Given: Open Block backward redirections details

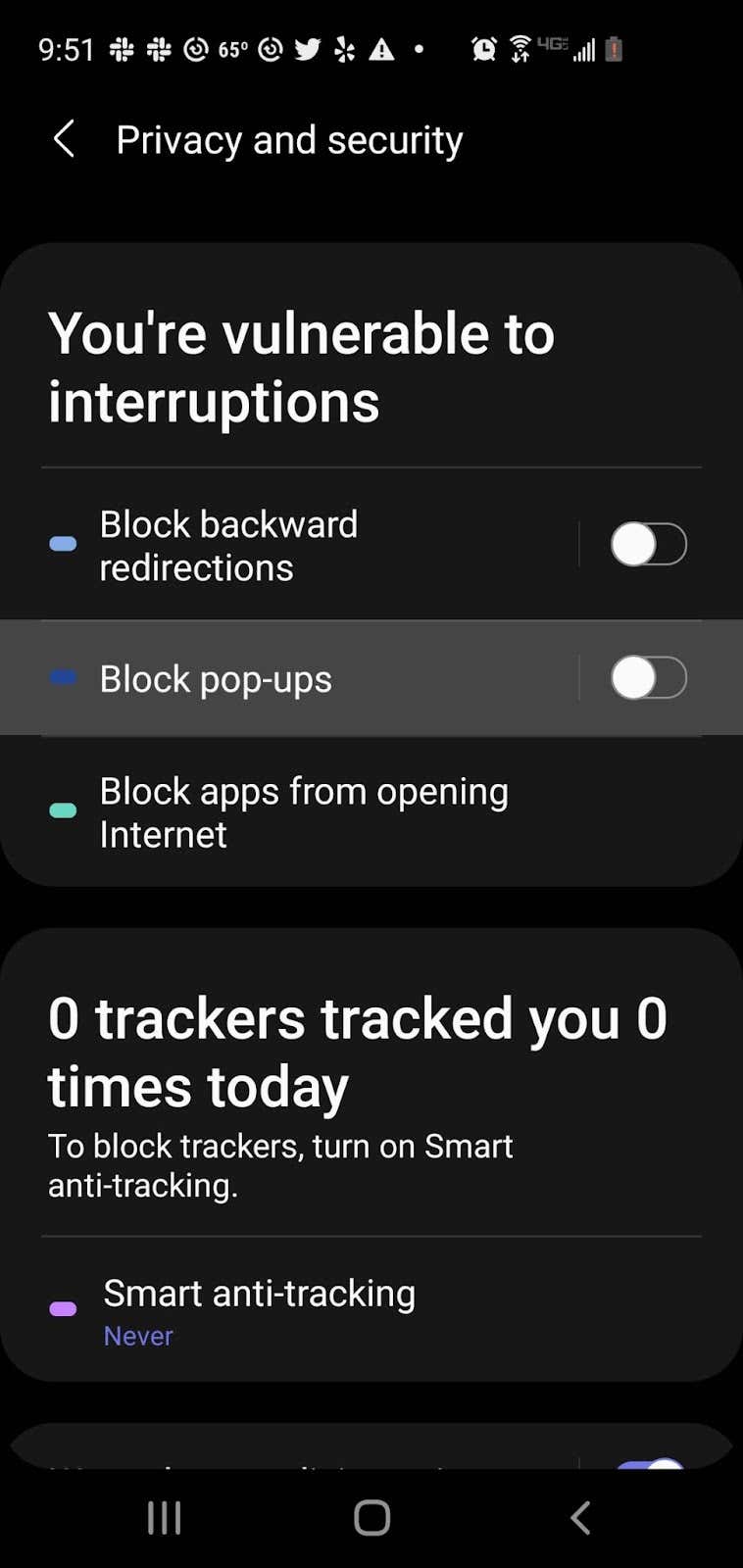Looking at the screenshot, I should click(228, 546).
